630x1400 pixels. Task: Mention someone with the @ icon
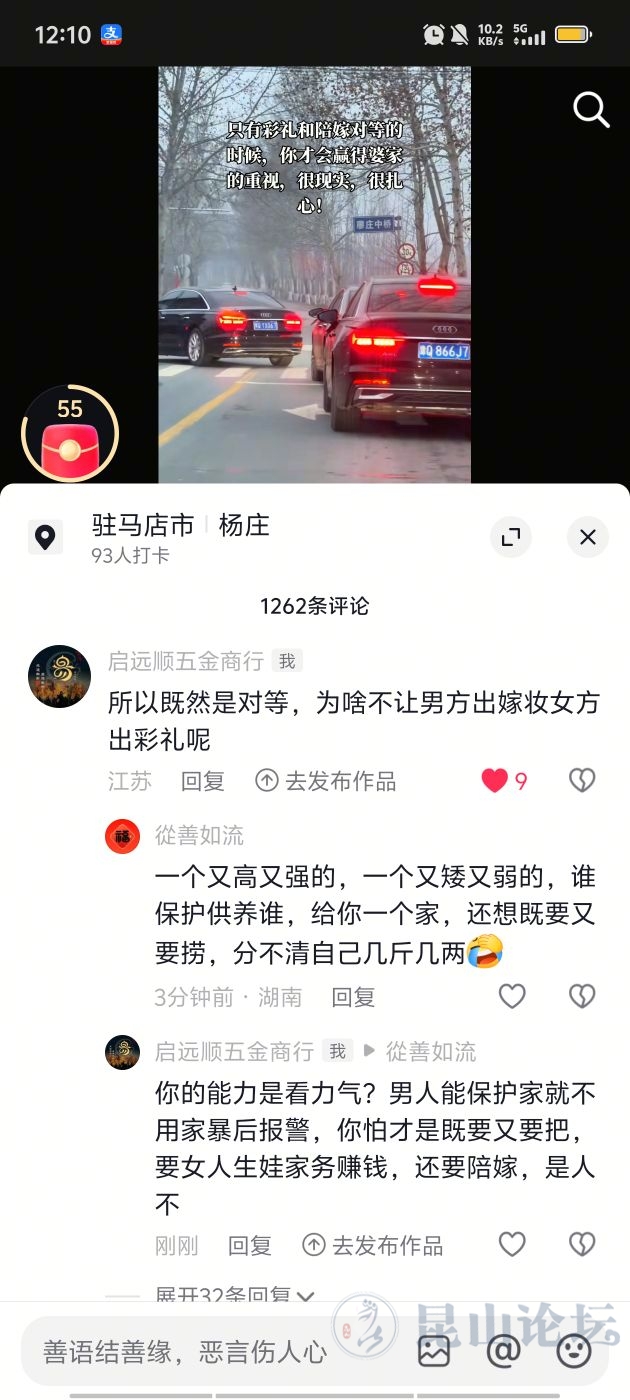tap(503, 1351)
